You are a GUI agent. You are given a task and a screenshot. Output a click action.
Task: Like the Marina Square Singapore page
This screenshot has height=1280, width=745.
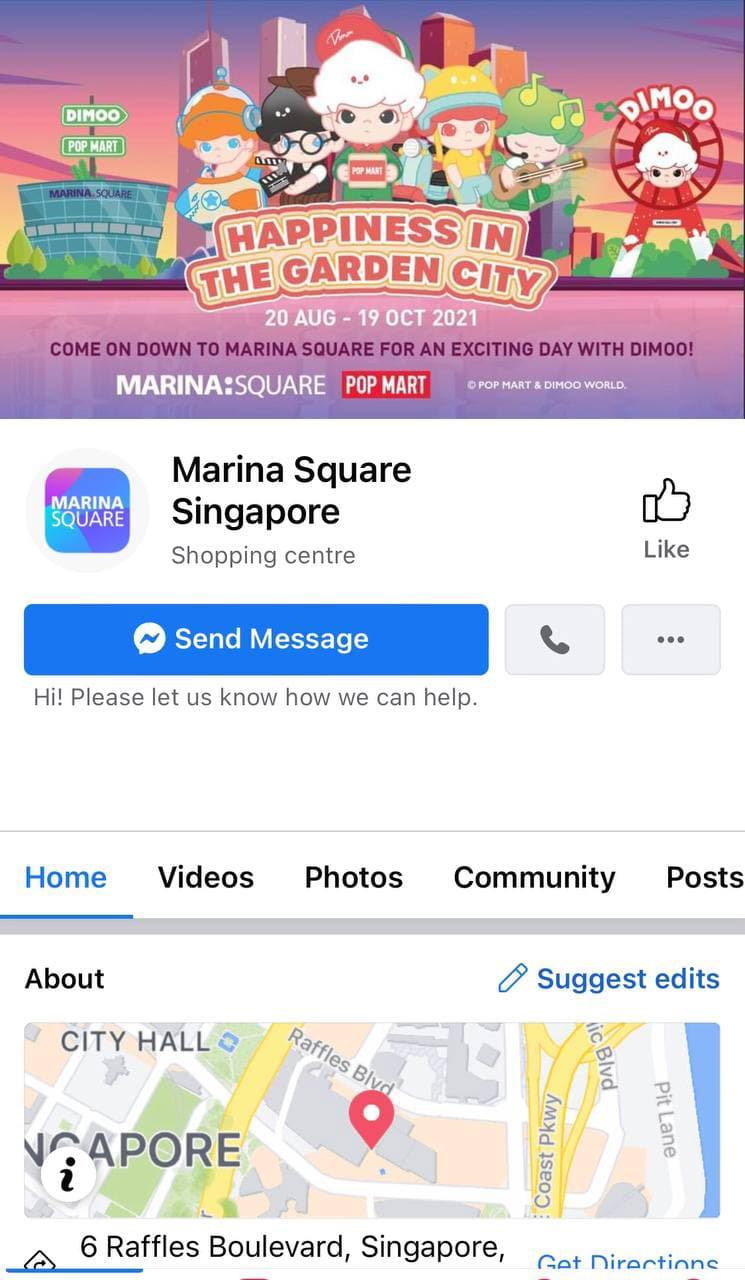[x=666, y=517]
